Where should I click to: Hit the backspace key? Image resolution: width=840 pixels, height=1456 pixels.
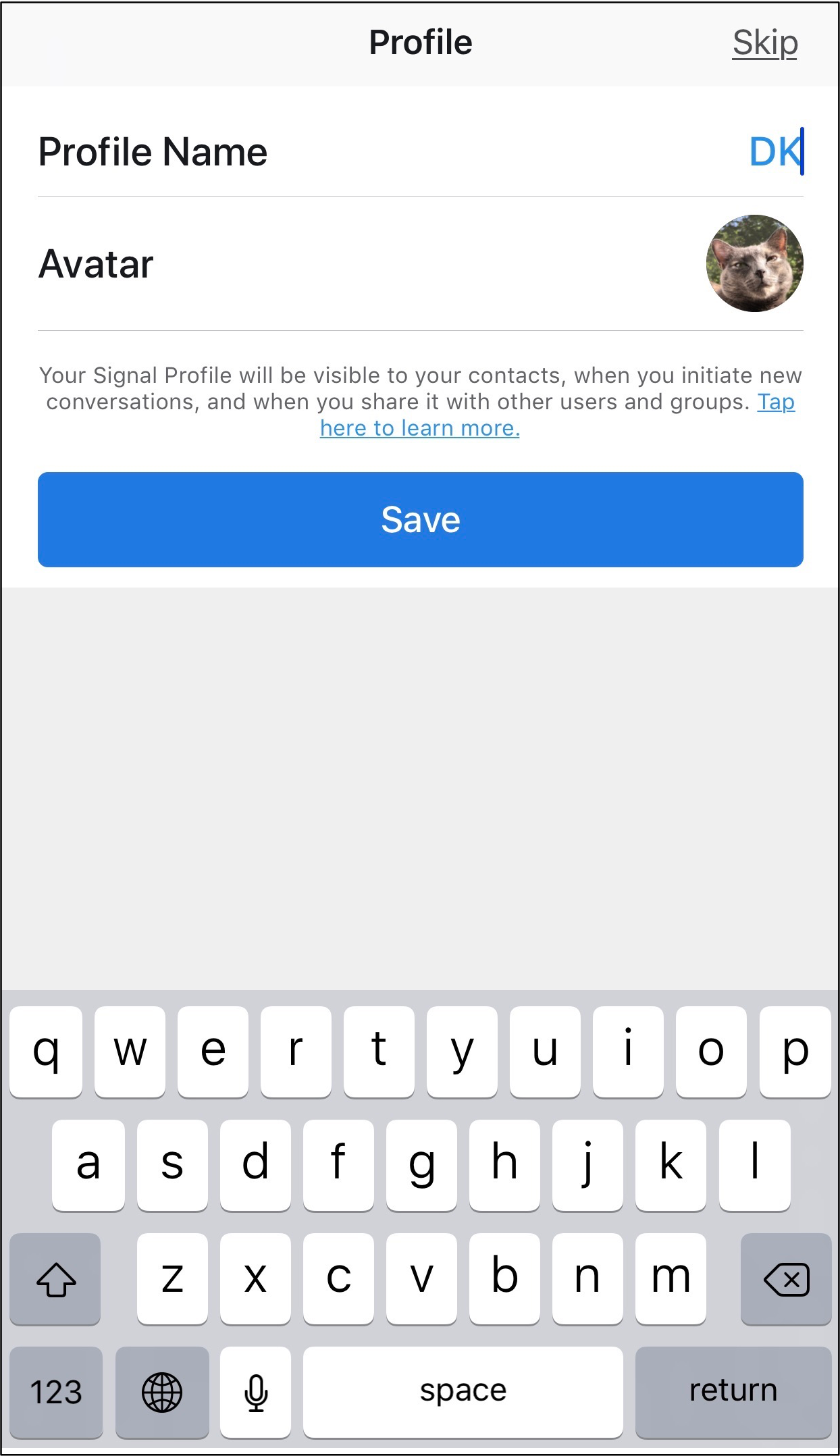(x=785, y=1278)
